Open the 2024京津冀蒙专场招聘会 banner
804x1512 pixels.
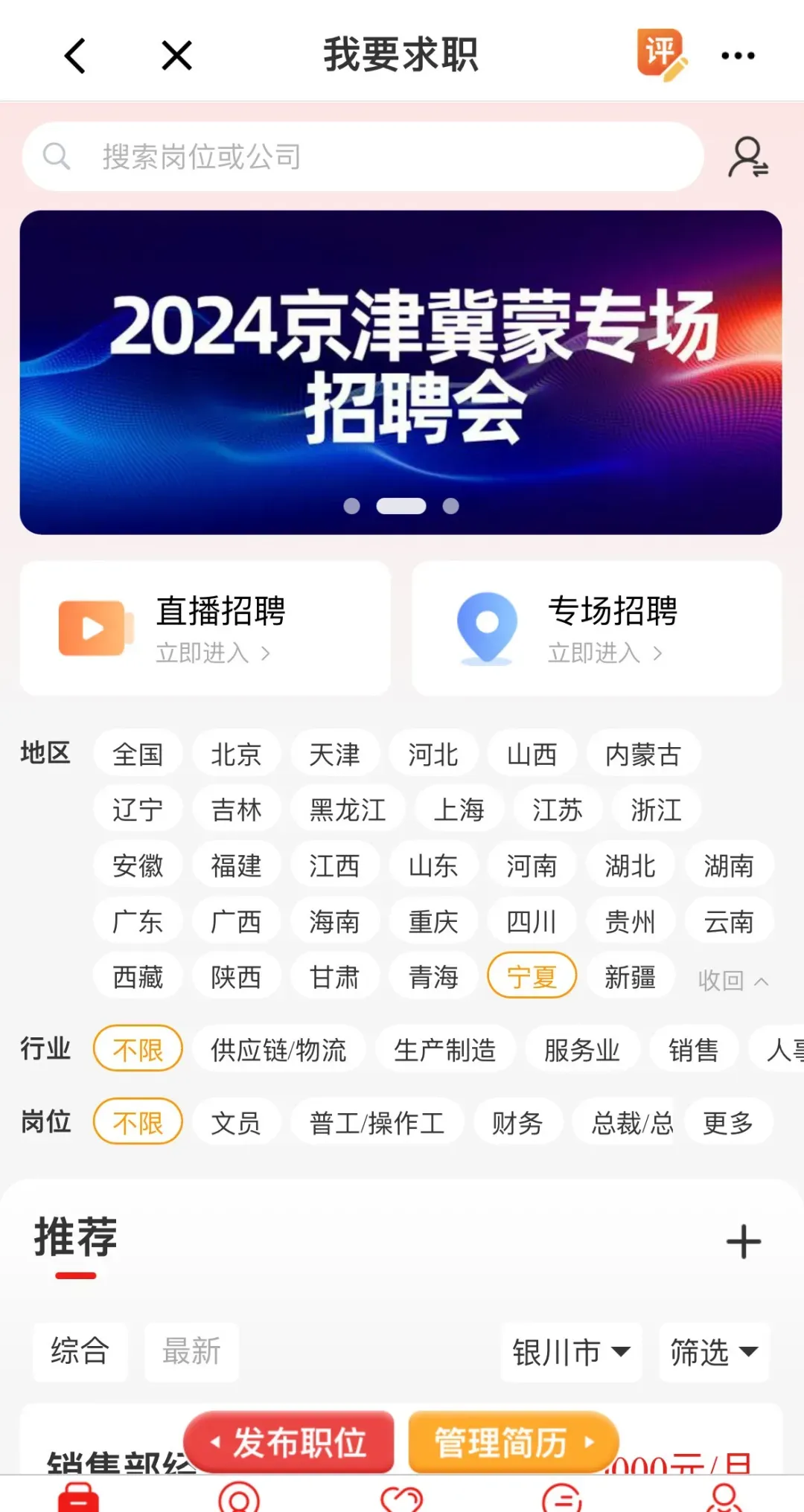coord(401,372)
